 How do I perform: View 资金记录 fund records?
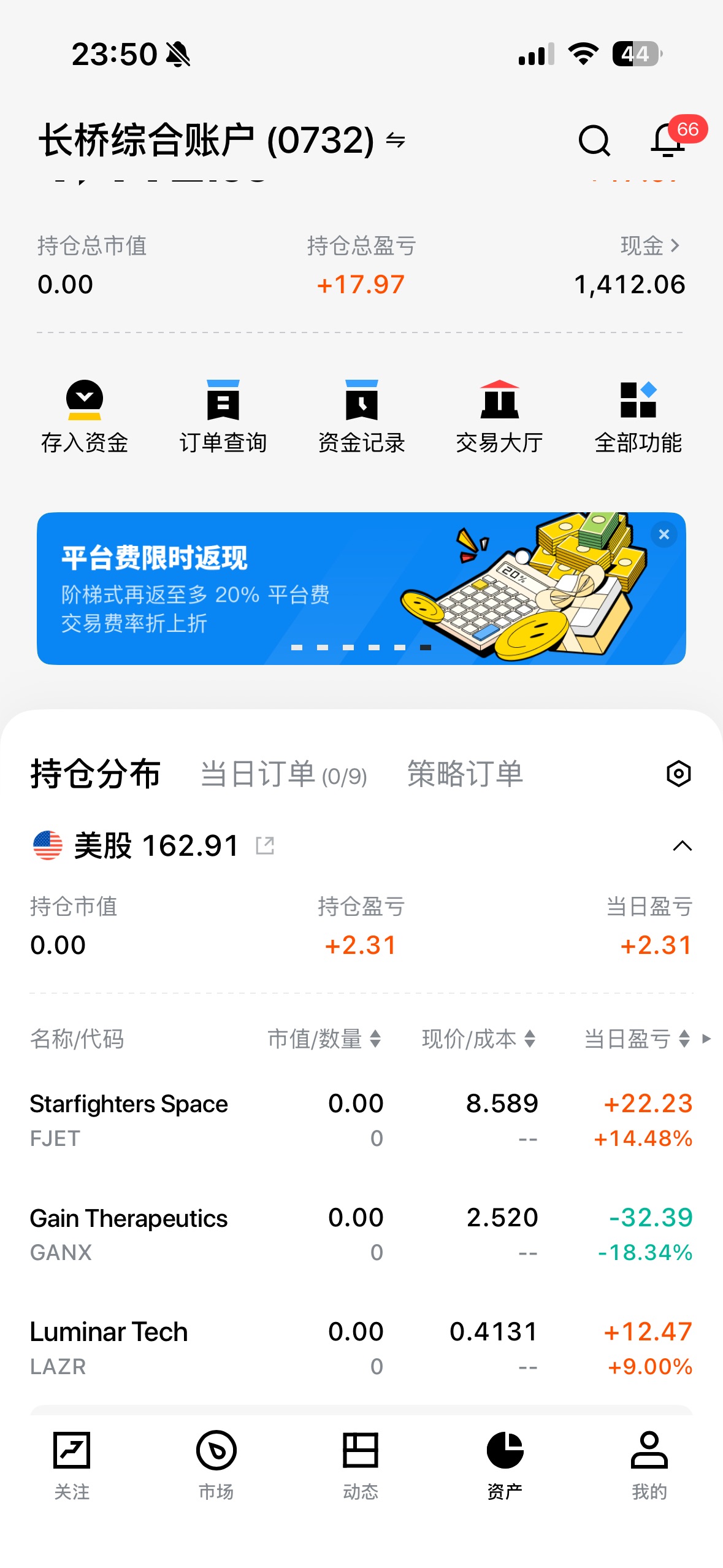[x=362, y=417]
